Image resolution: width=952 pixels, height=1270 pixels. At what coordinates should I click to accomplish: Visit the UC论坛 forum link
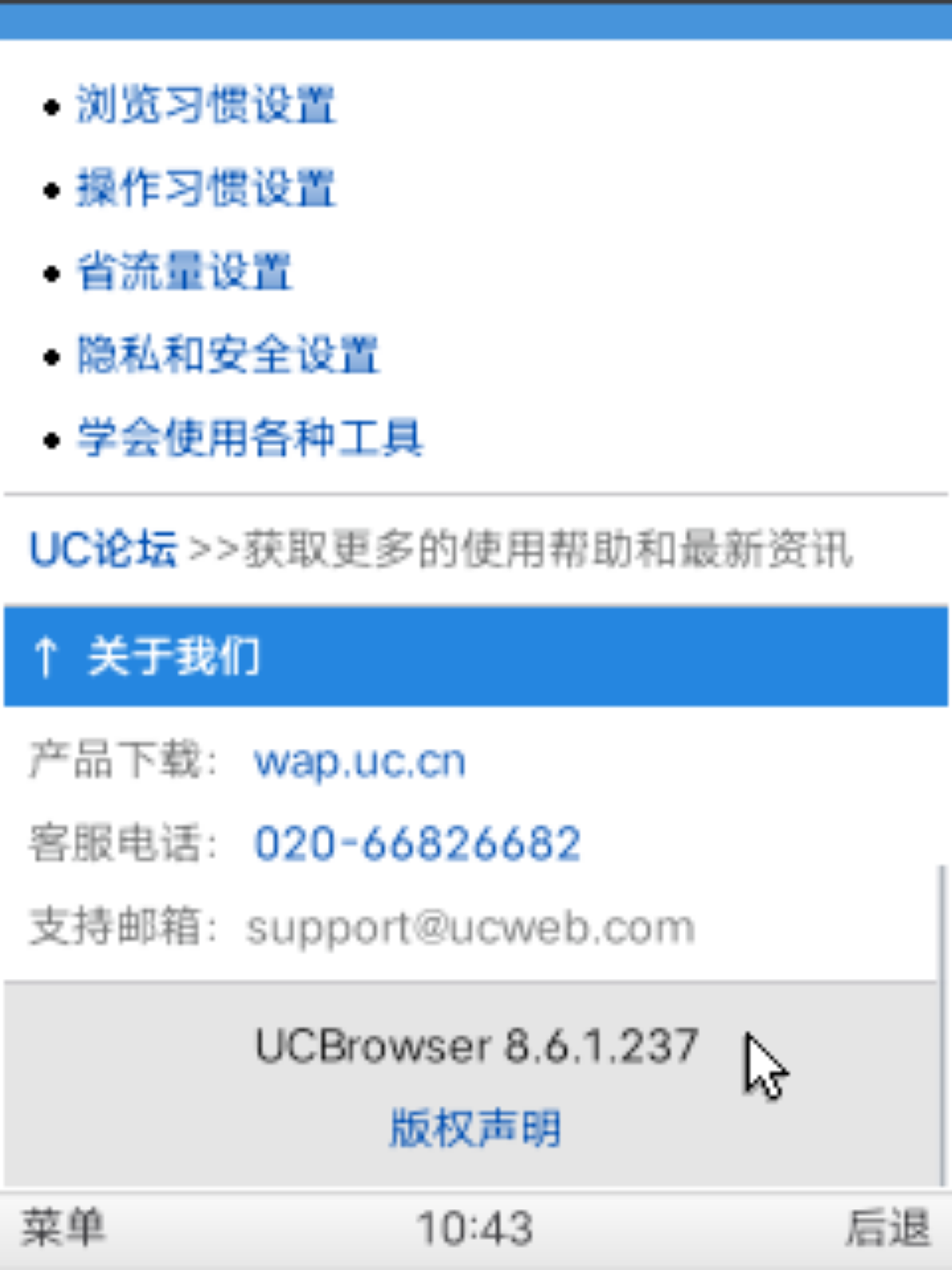pos(103,549)
